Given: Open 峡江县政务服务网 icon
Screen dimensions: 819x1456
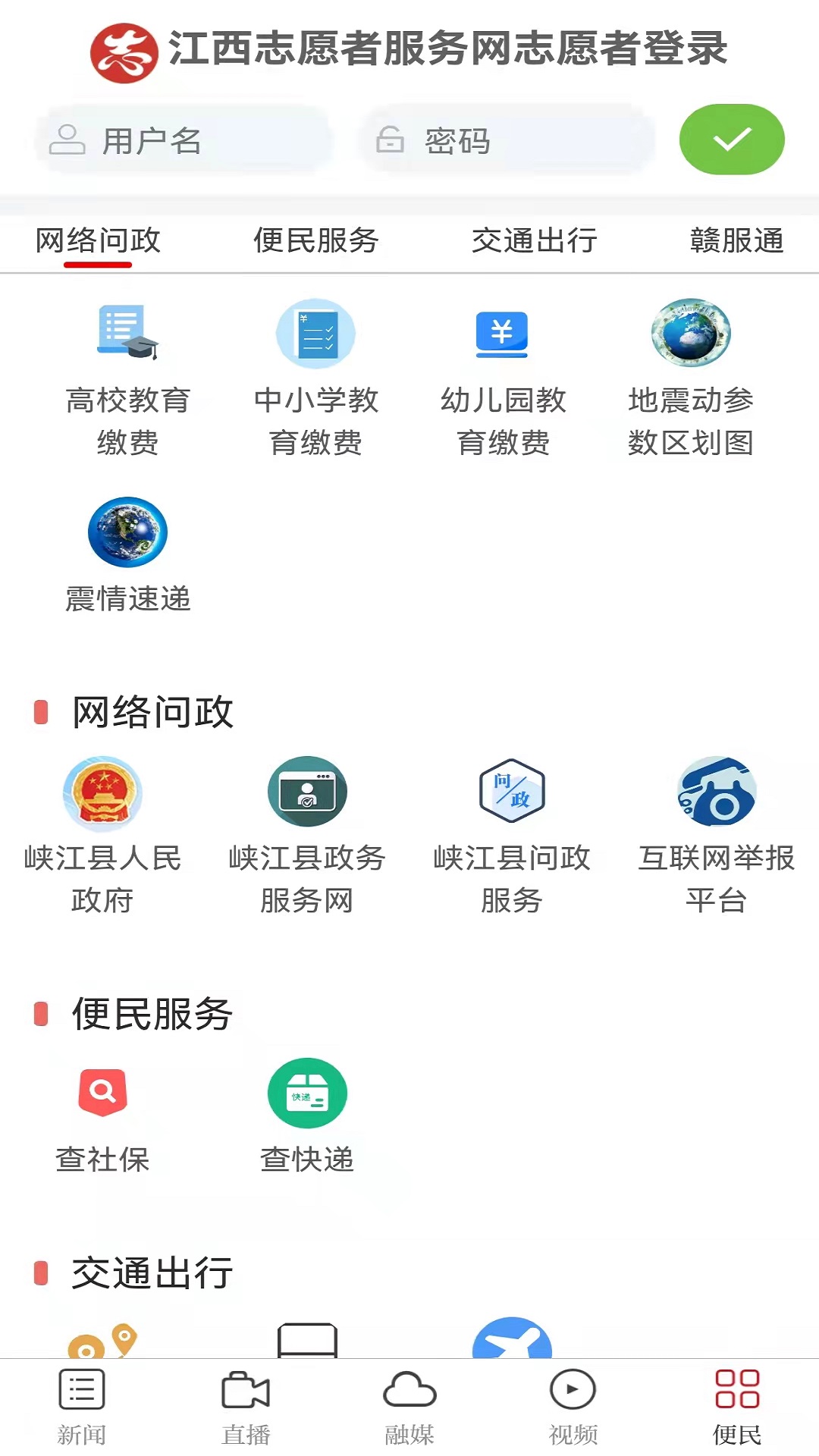Looking at the screenshot, I should (x=307, y=792).
